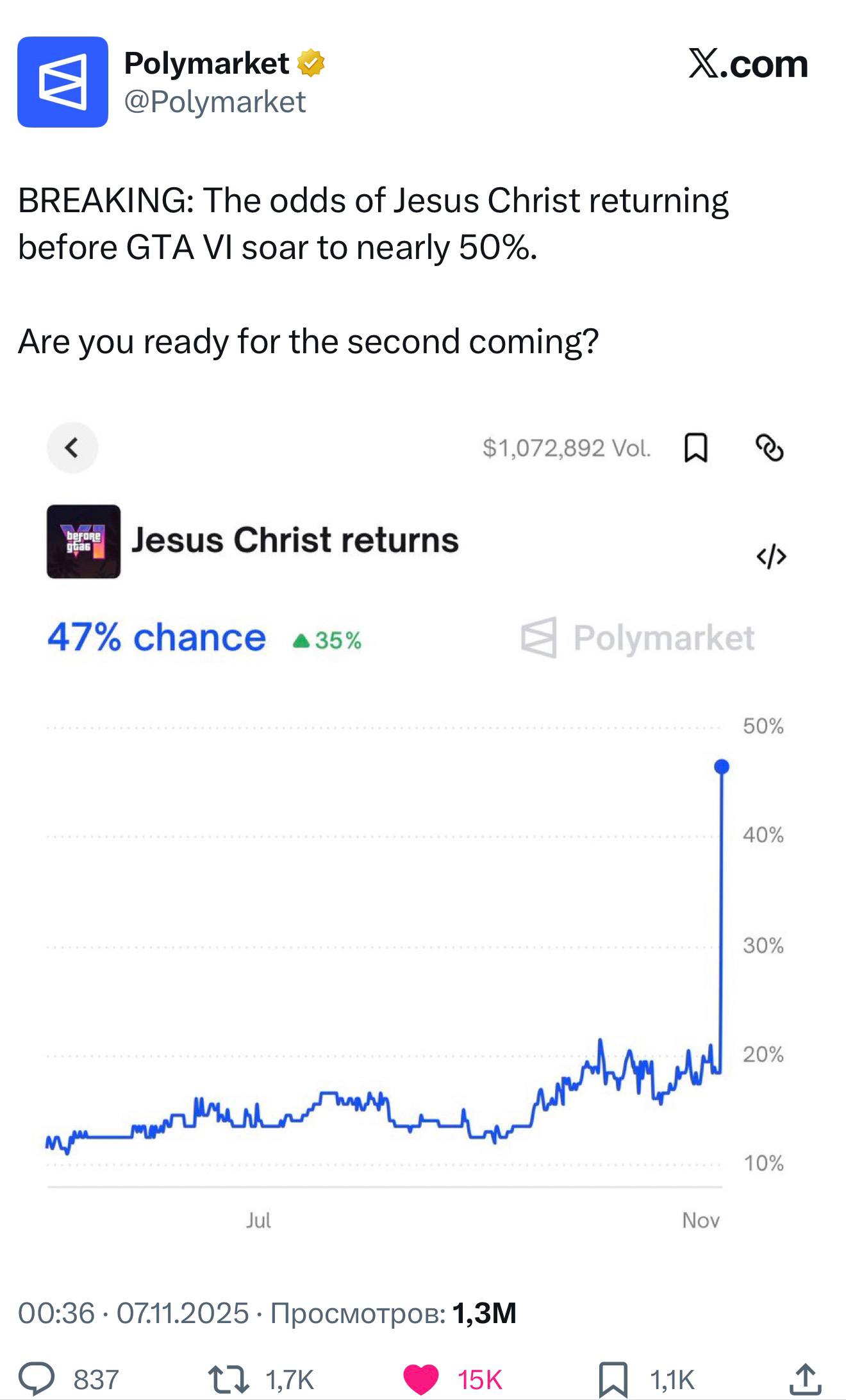The height and width of the screenshot is (1400, 846).
Task: Share this post via the share icon
Action: click(805, 1379)
